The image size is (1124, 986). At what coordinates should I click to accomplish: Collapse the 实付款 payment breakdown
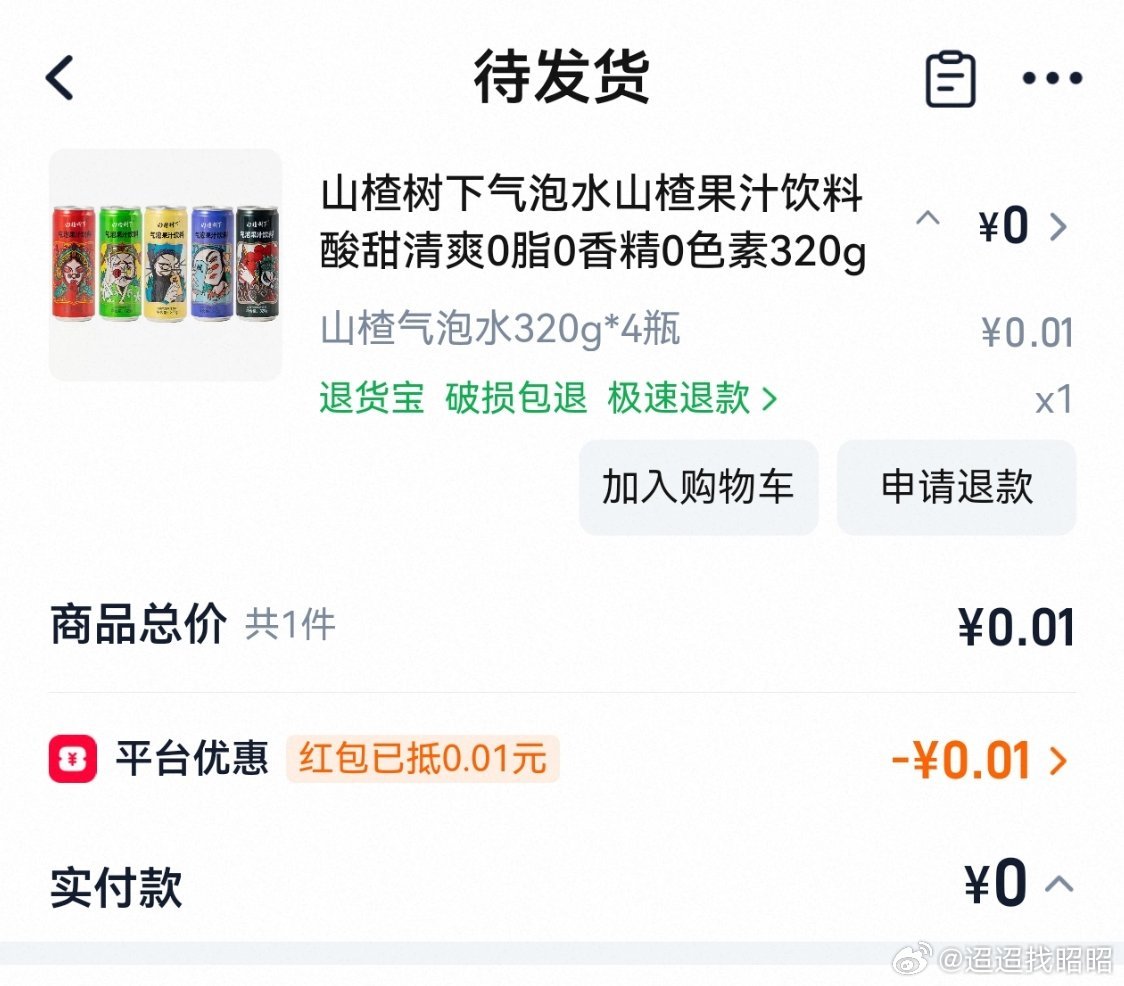tap(1059, 884)
